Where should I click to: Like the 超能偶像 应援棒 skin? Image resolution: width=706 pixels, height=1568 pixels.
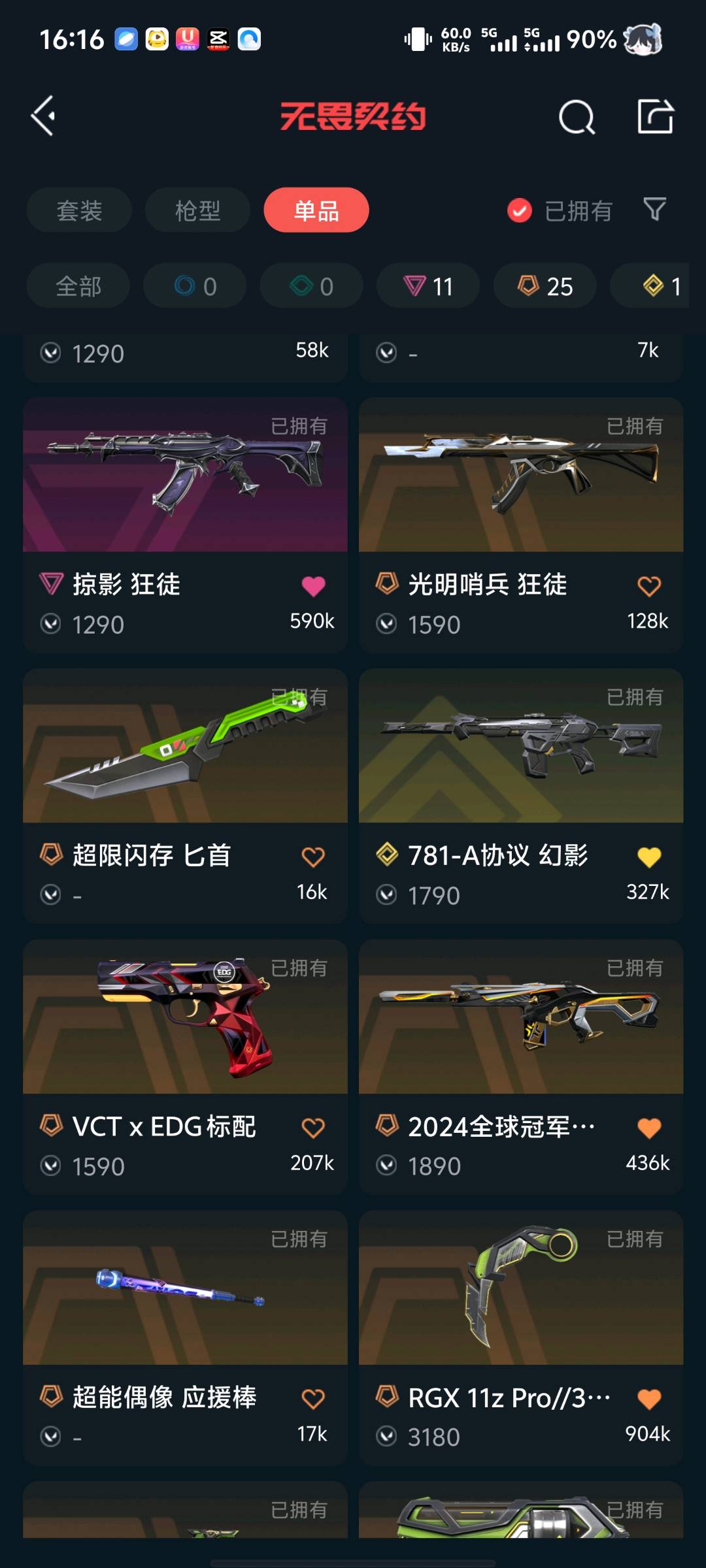pos(313,1399)
